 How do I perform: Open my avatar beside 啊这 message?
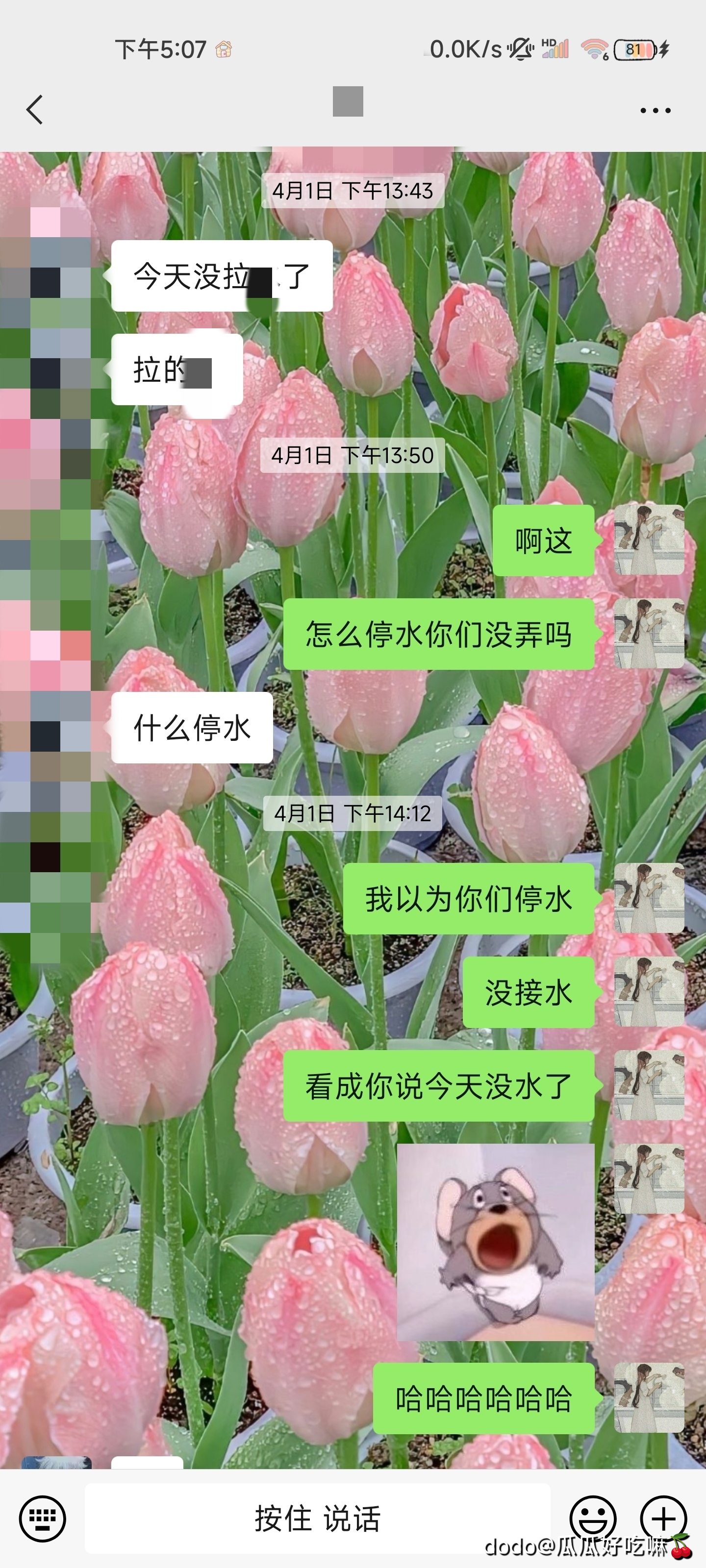[649, 540]
